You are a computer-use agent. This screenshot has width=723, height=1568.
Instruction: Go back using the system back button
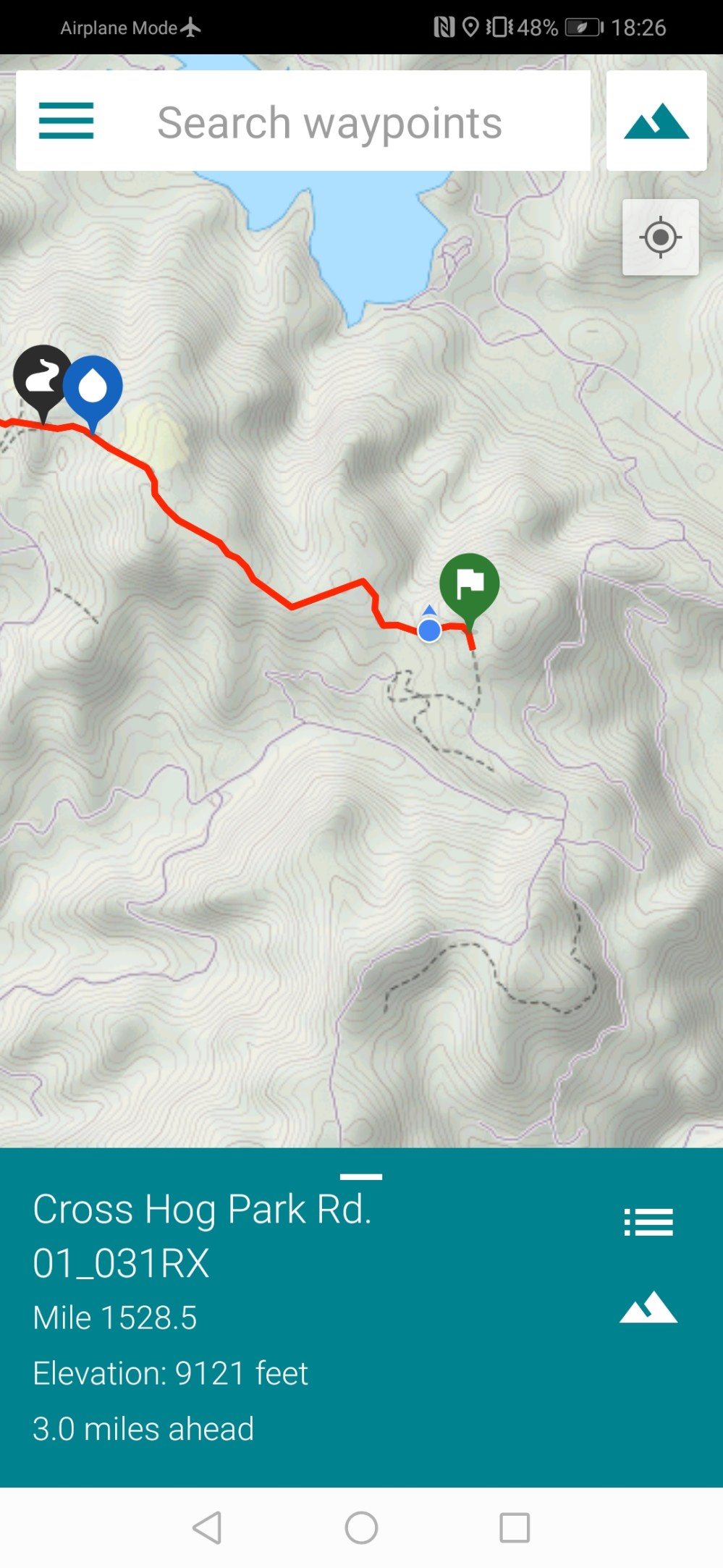(x=208, y=1527)
